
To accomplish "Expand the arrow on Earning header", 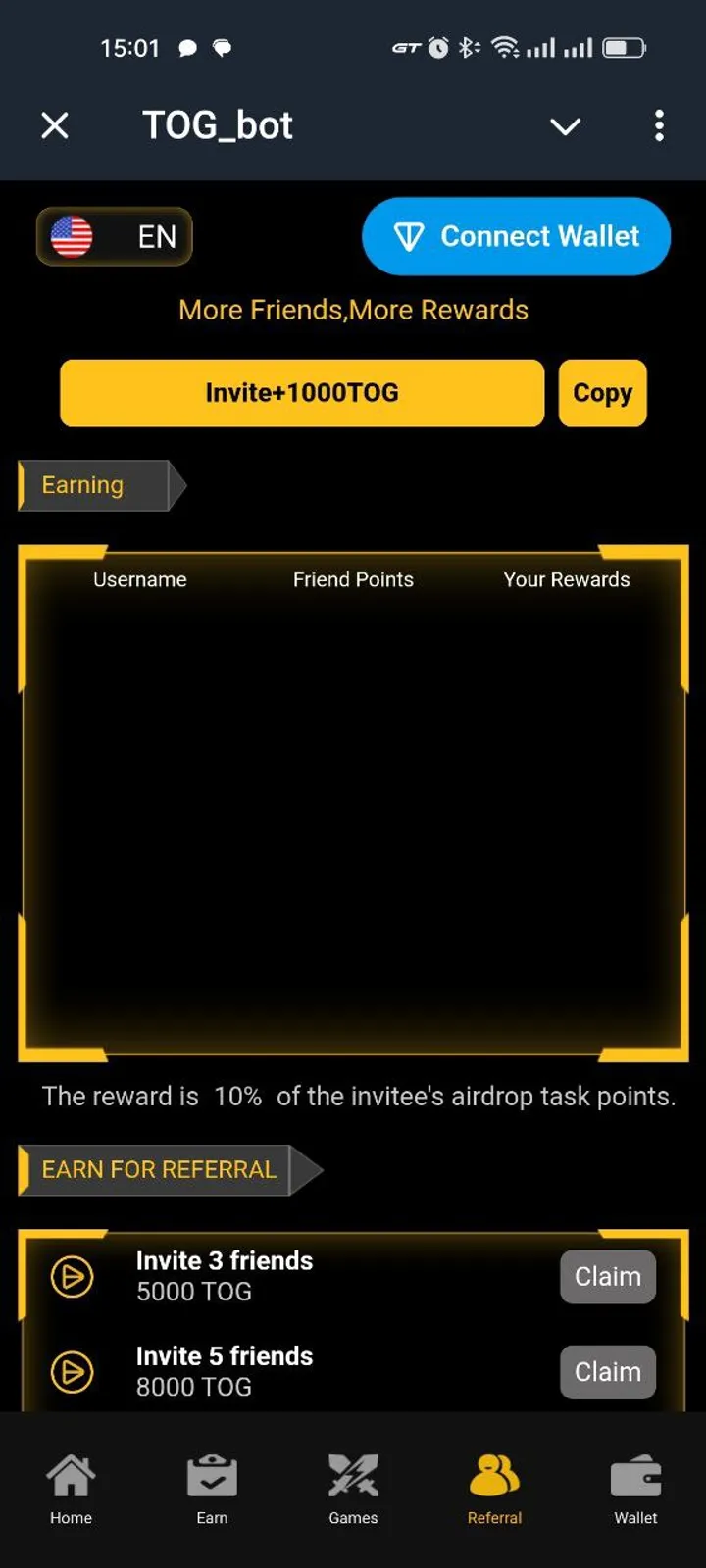I will [x=175, y=485].
